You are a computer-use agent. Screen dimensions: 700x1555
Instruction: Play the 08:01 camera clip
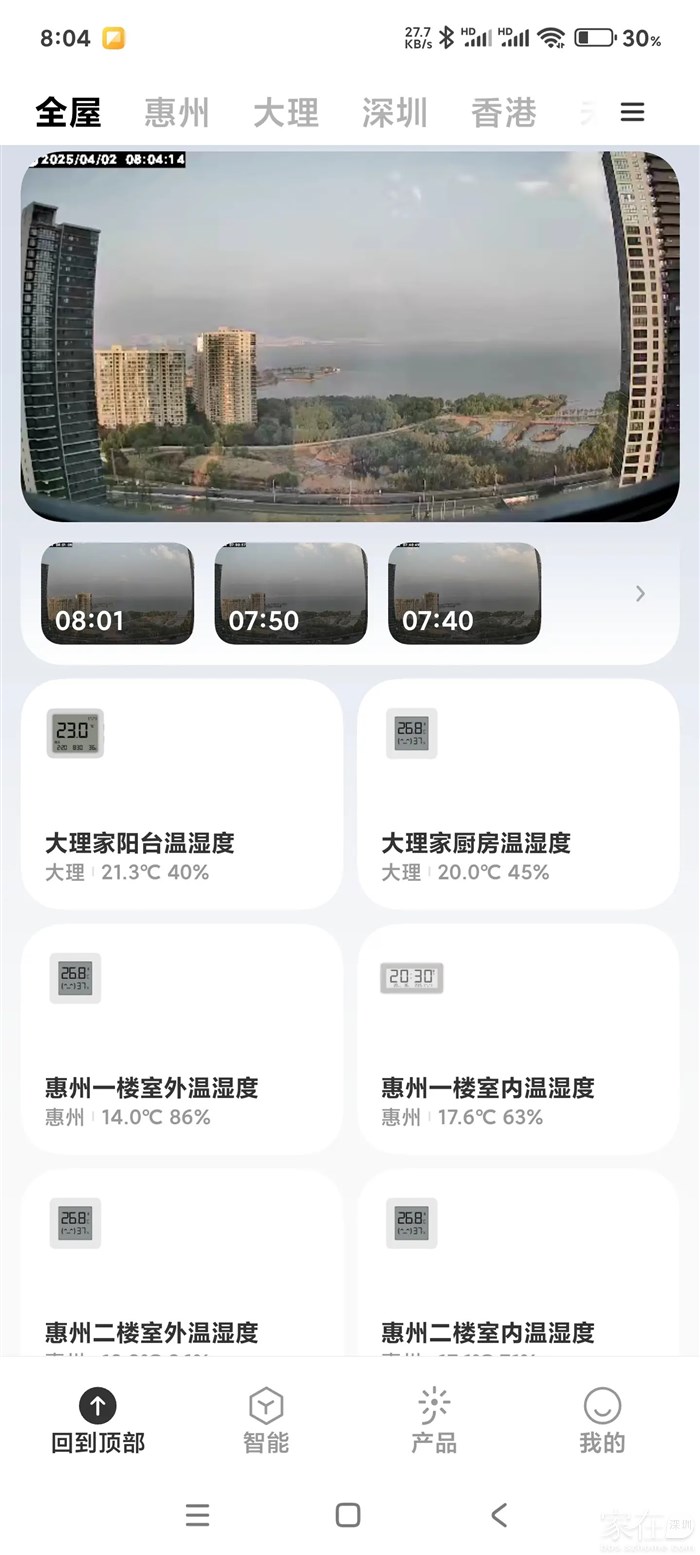click(x=117, y=593)
